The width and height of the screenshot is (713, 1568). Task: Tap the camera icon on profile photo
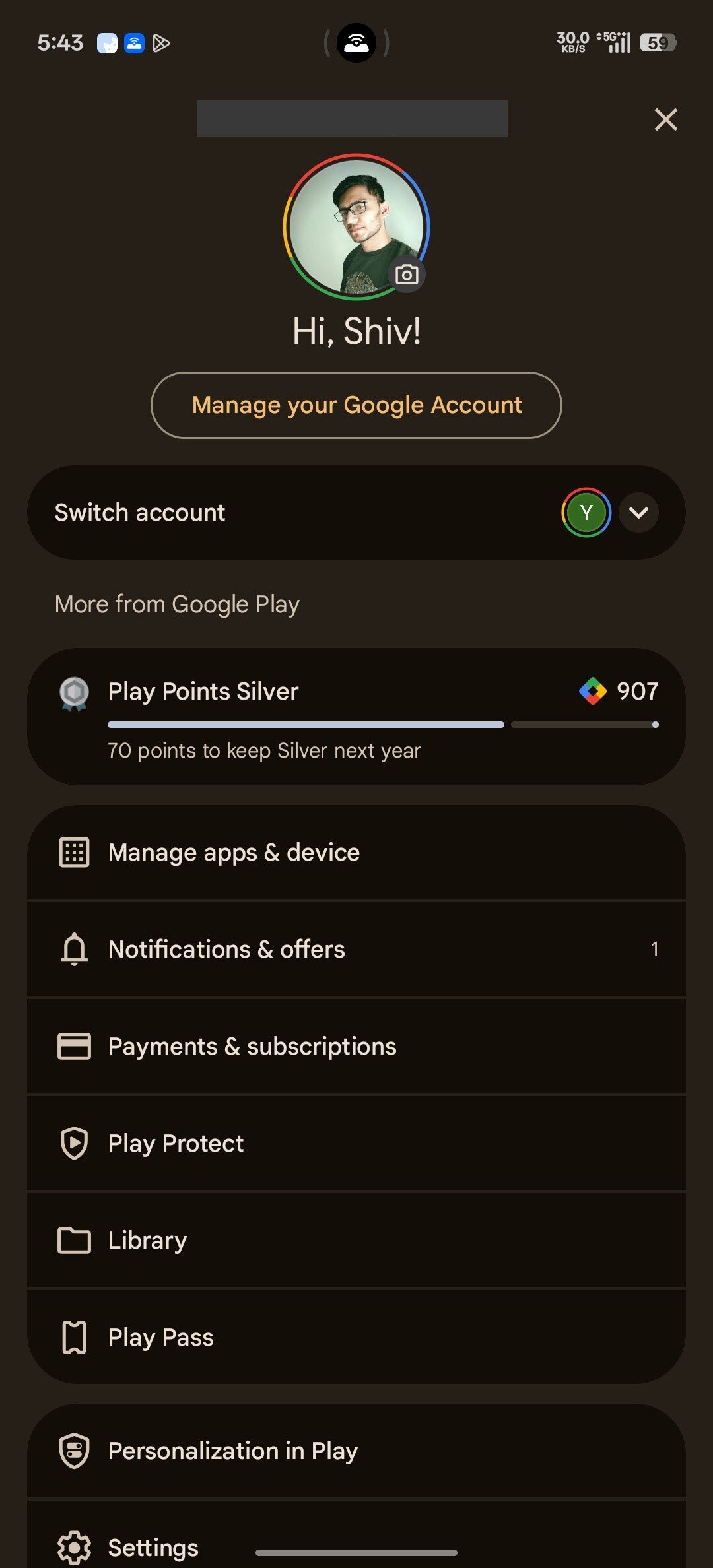(405, 275)
